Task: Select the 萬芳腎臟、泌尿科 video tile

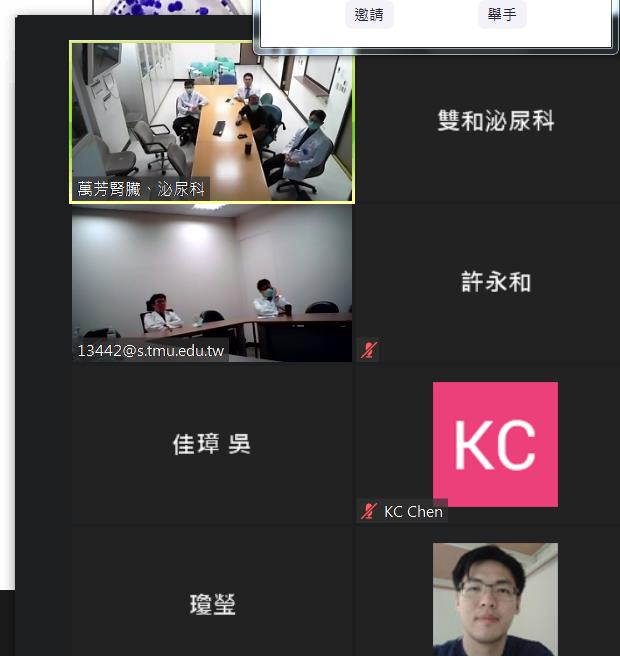Action: (x=211, y=122)
